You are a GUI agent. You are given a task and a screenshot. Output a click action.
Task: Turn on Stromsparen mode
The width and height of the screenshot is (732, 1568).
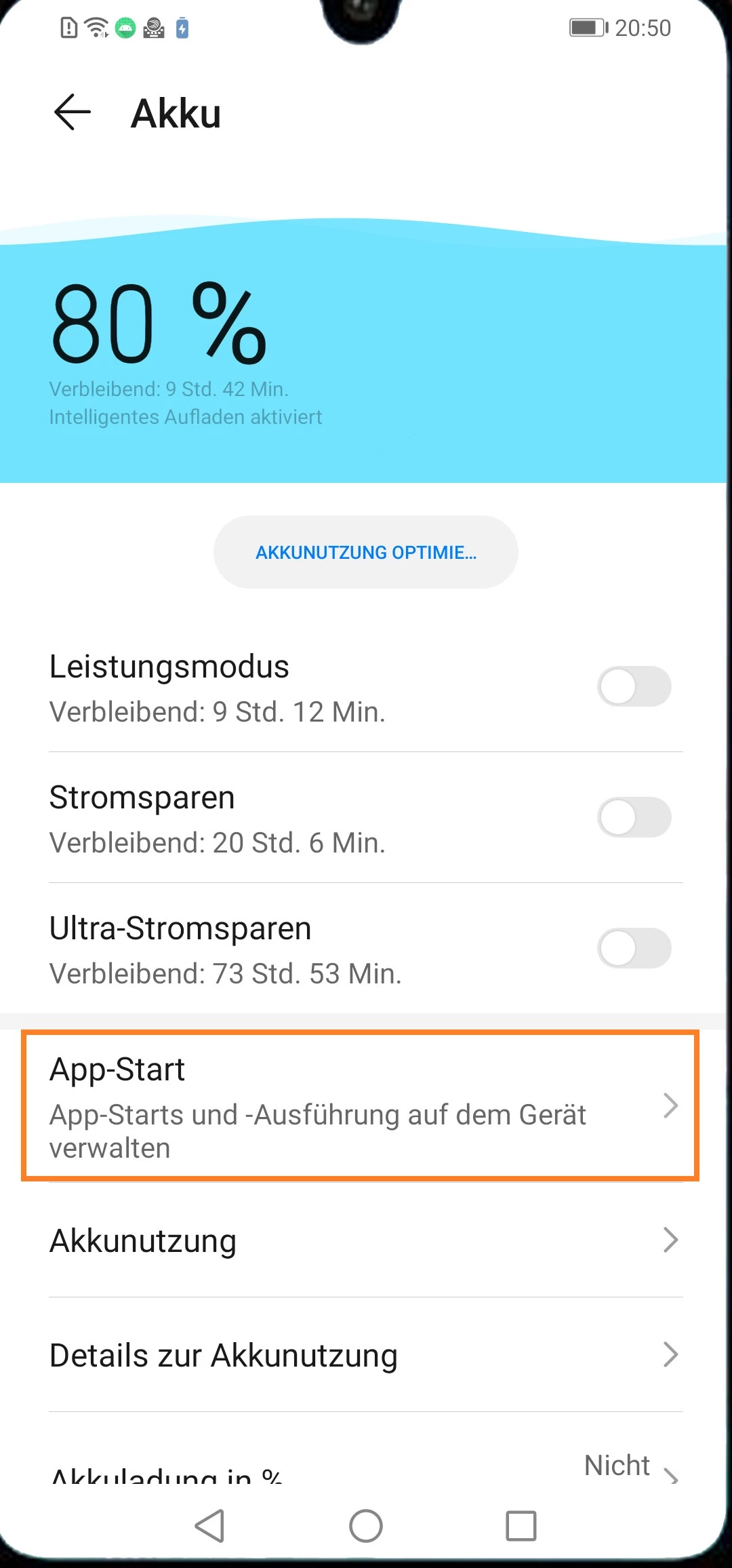(x=634, y=817)
